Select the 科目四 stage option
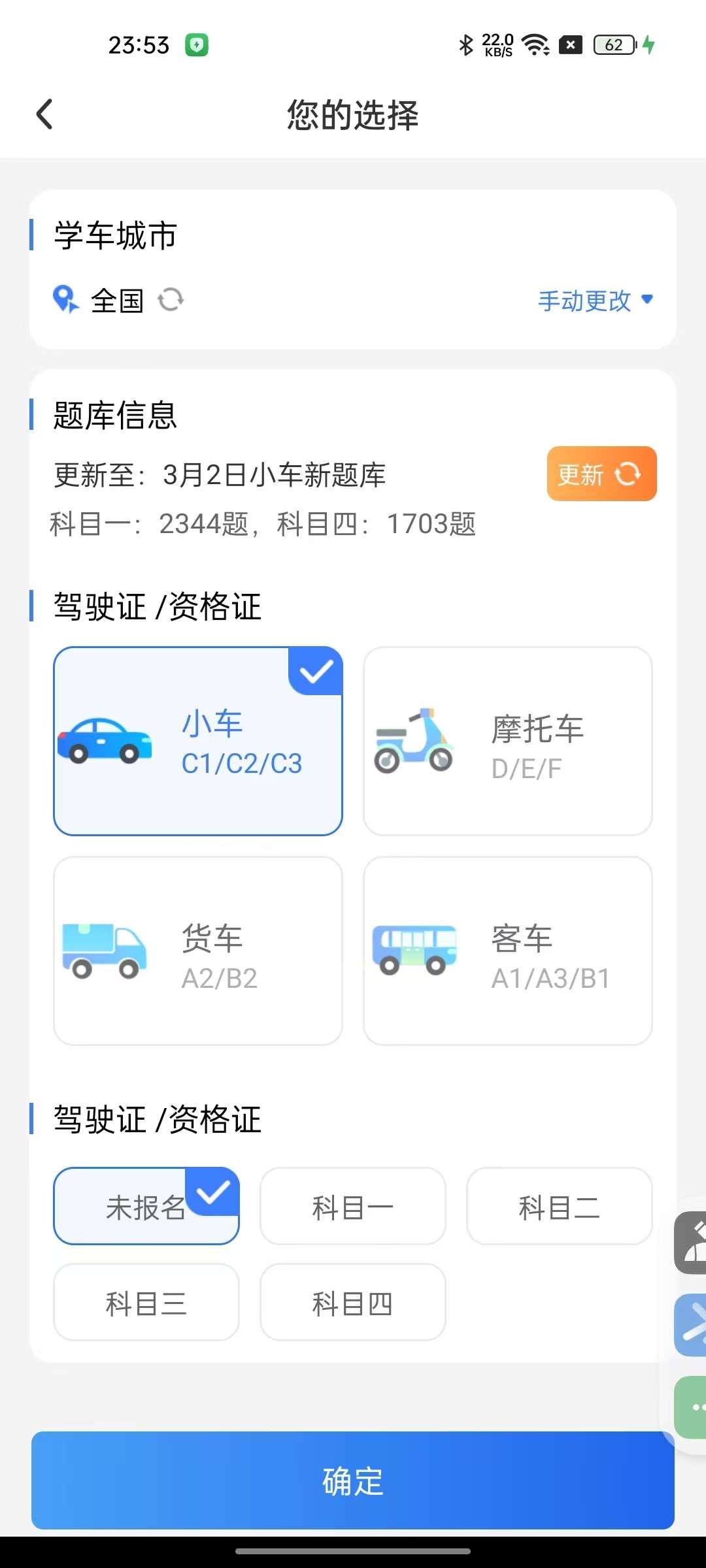 point(353,1302)
